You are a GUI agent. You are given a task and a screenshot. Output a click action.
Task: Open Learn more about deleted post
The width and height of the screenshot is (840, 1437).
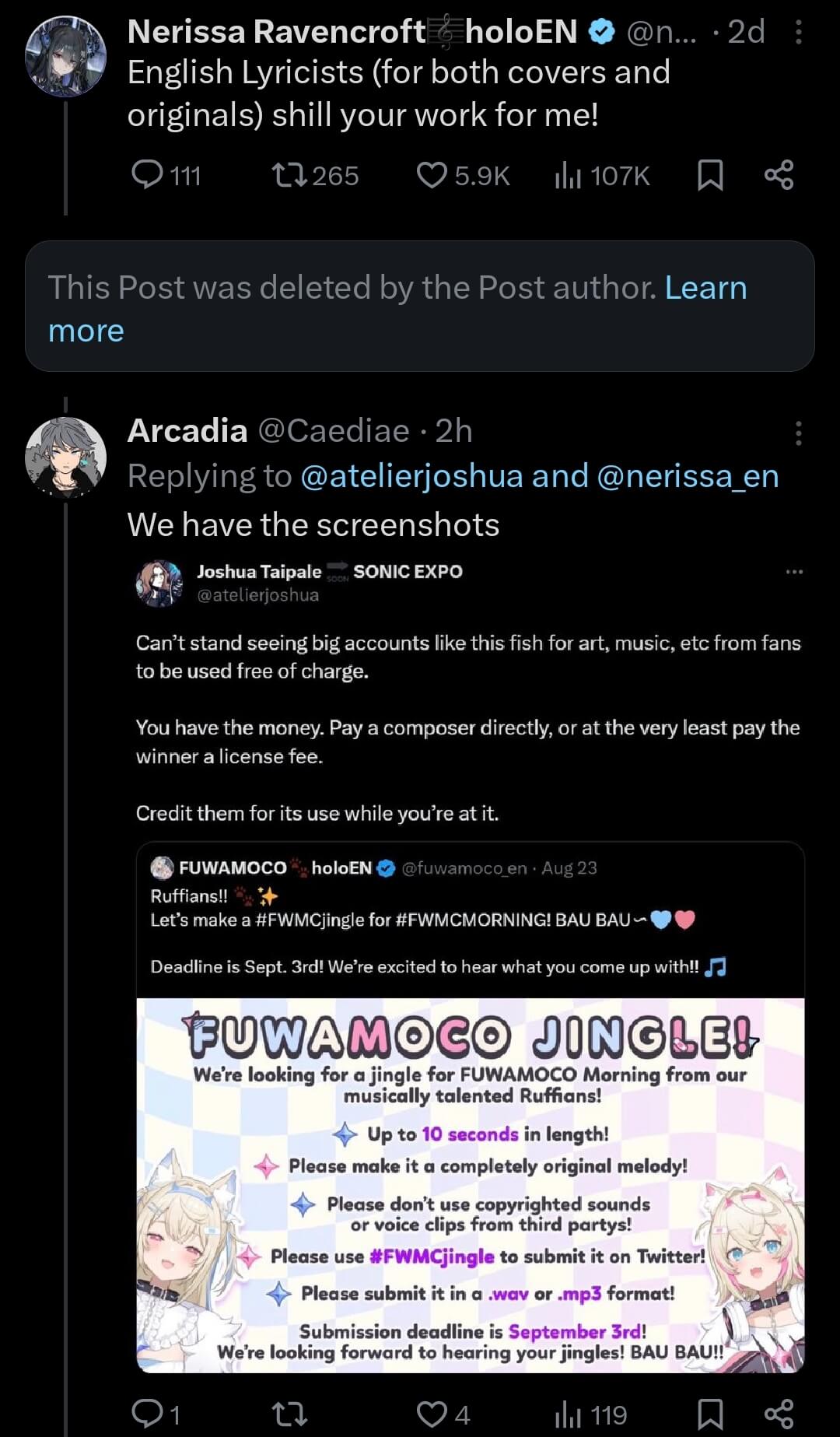click(x=397, y=309)
